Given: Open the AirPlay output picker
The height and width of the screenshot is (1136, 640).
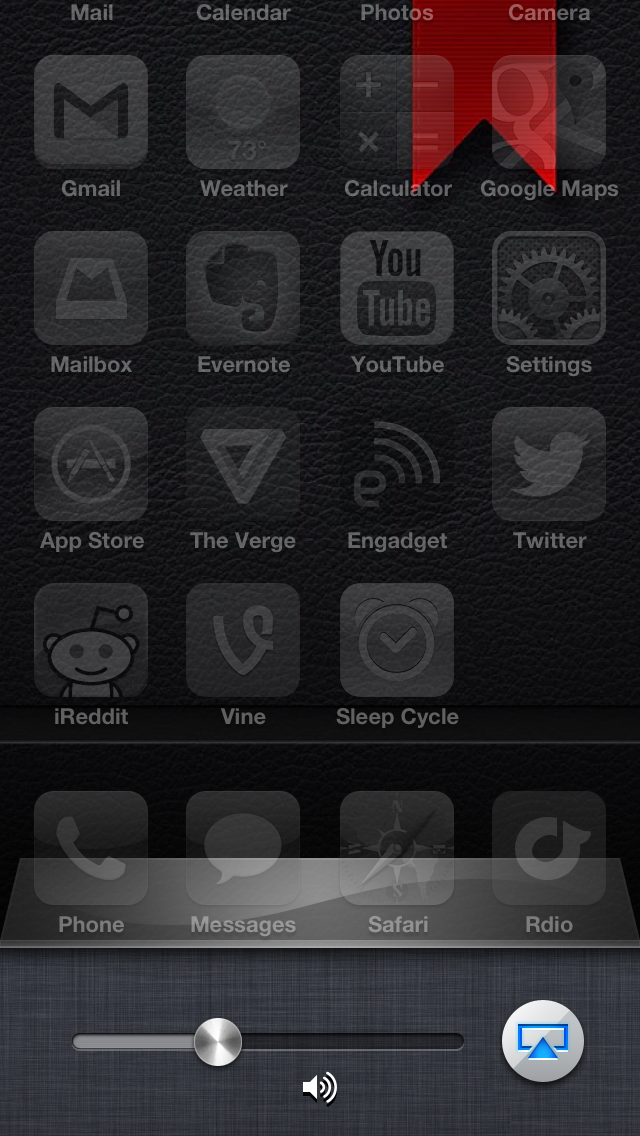Looking at the screenshot, I should coord(543,1041).
